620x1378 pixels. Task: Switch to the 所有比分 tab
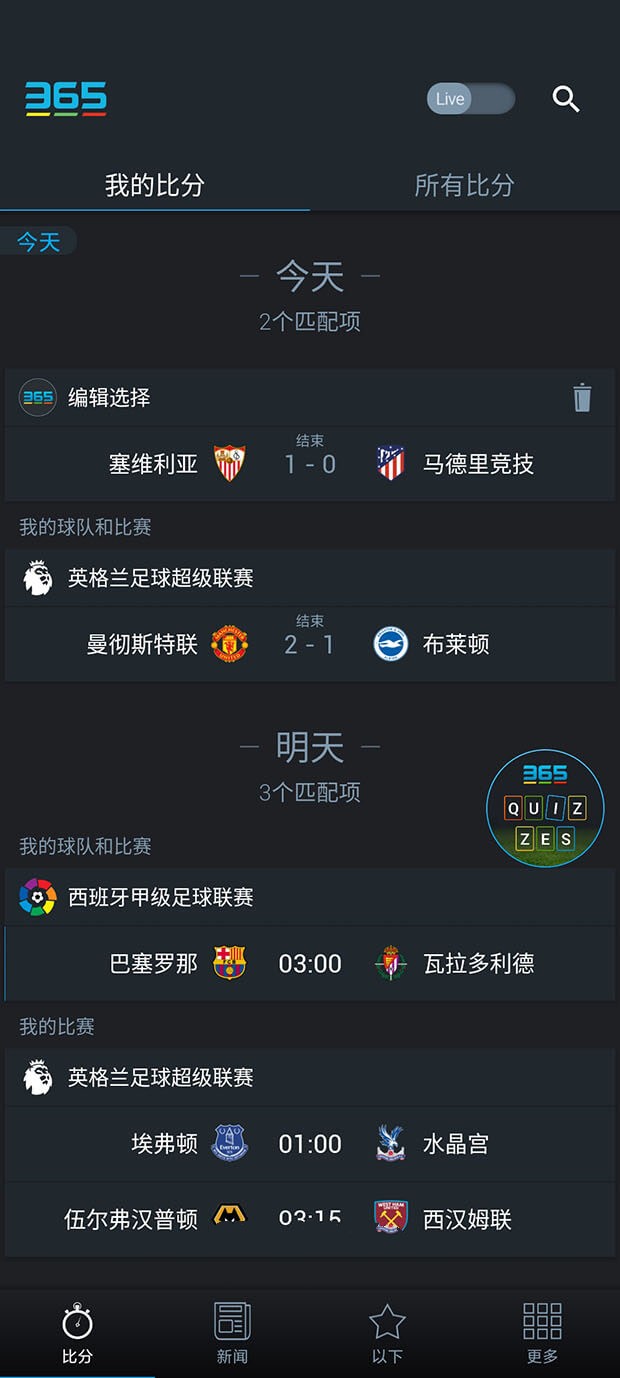click(x=464, y=184)
